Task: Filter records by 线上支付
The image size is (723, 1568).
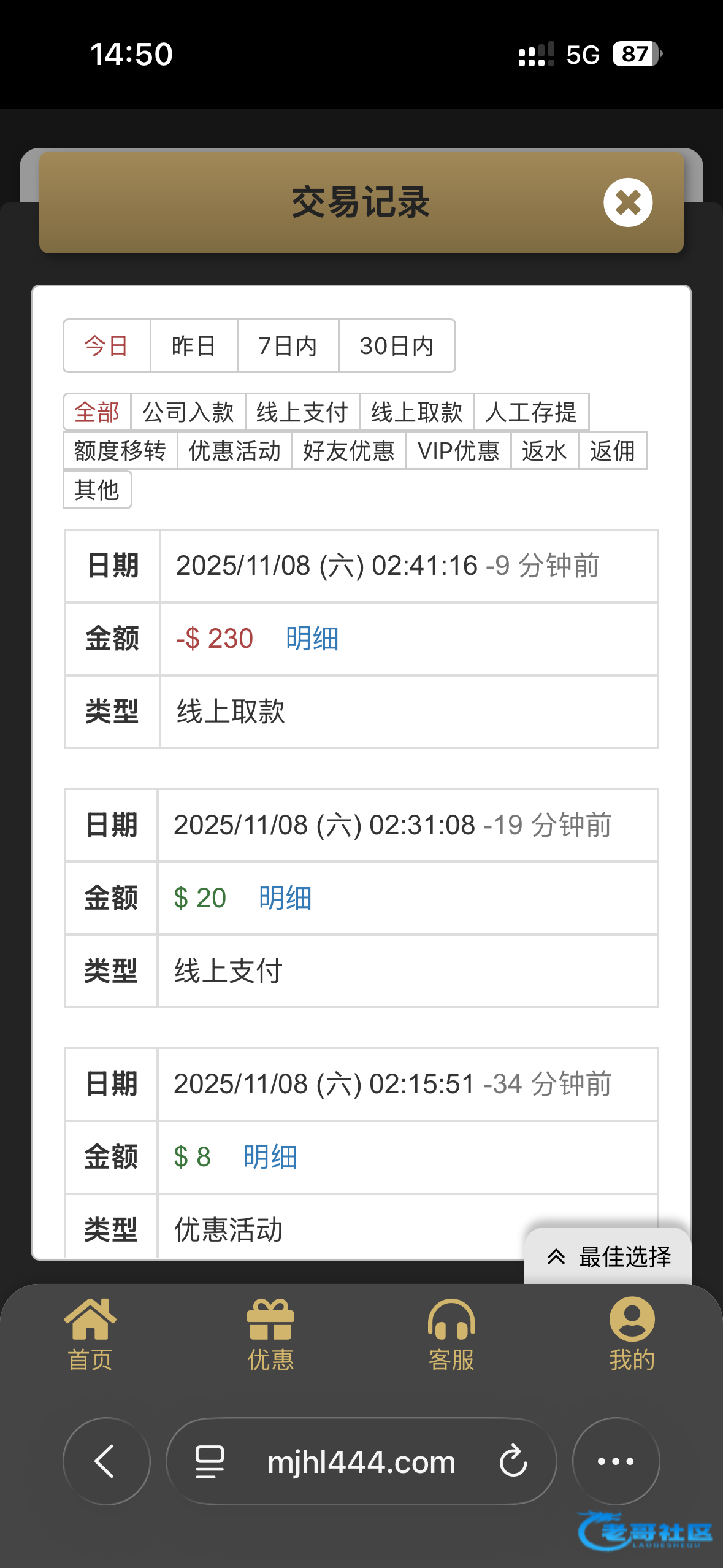Action: [302, 412]
